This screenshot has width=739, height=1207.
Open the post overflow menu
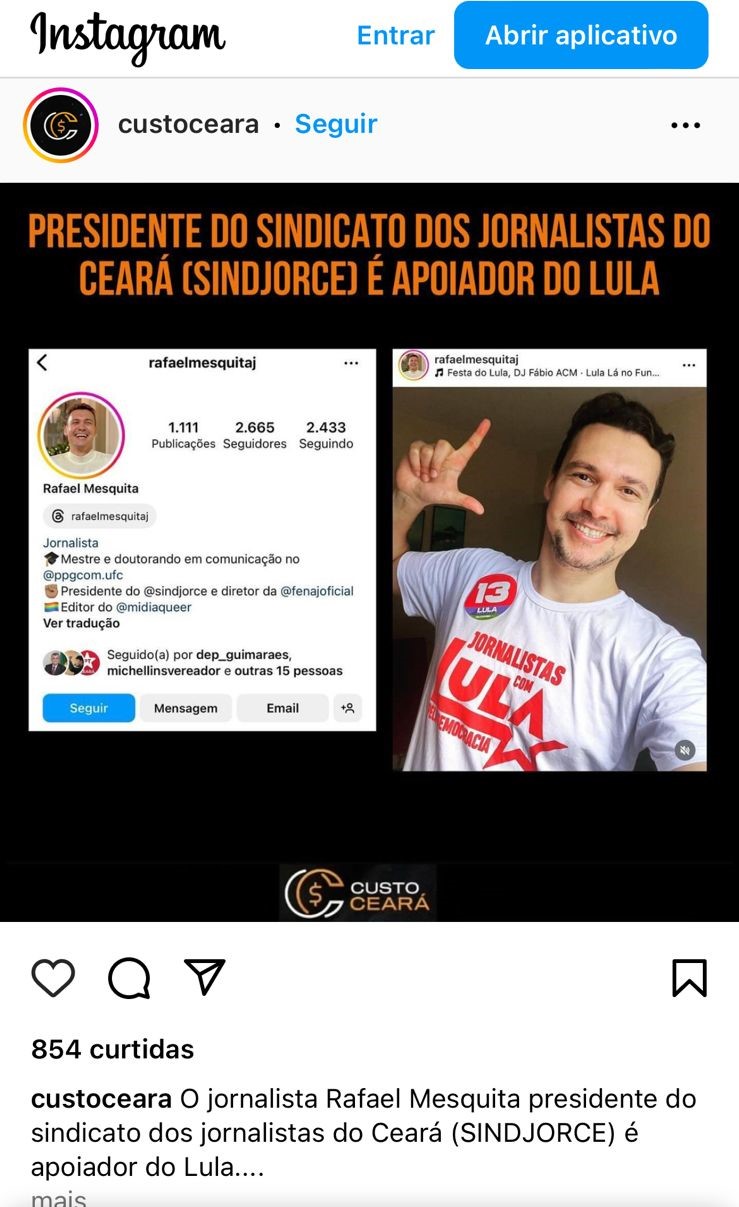tap(686, 125)
